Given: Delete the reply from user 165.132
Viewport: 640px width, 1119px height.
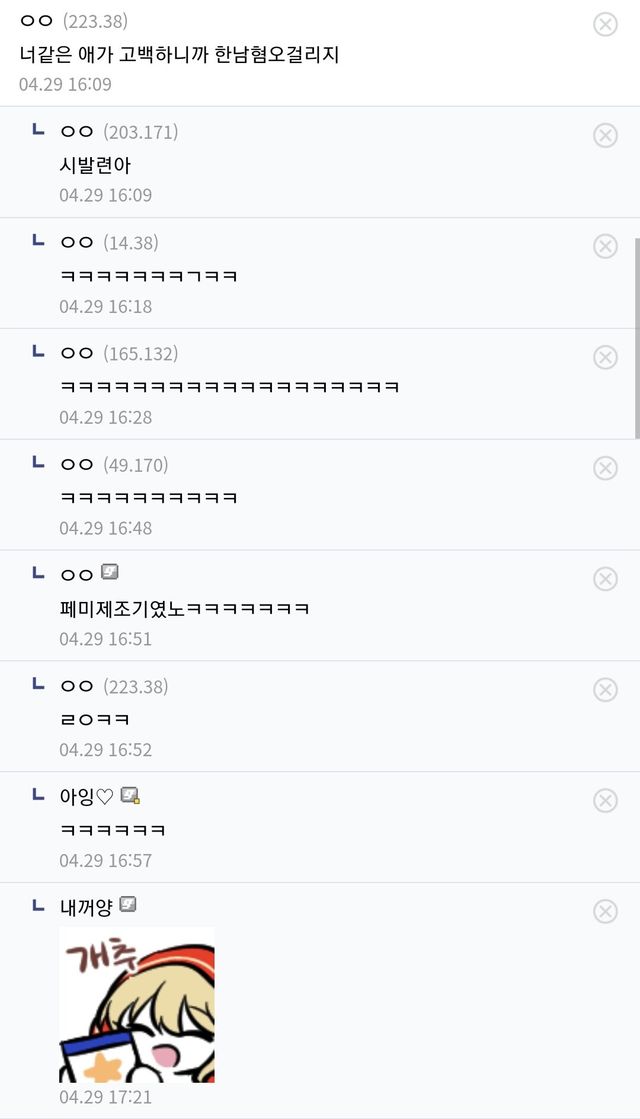Looking at the screenshot, I should (605, 357).
